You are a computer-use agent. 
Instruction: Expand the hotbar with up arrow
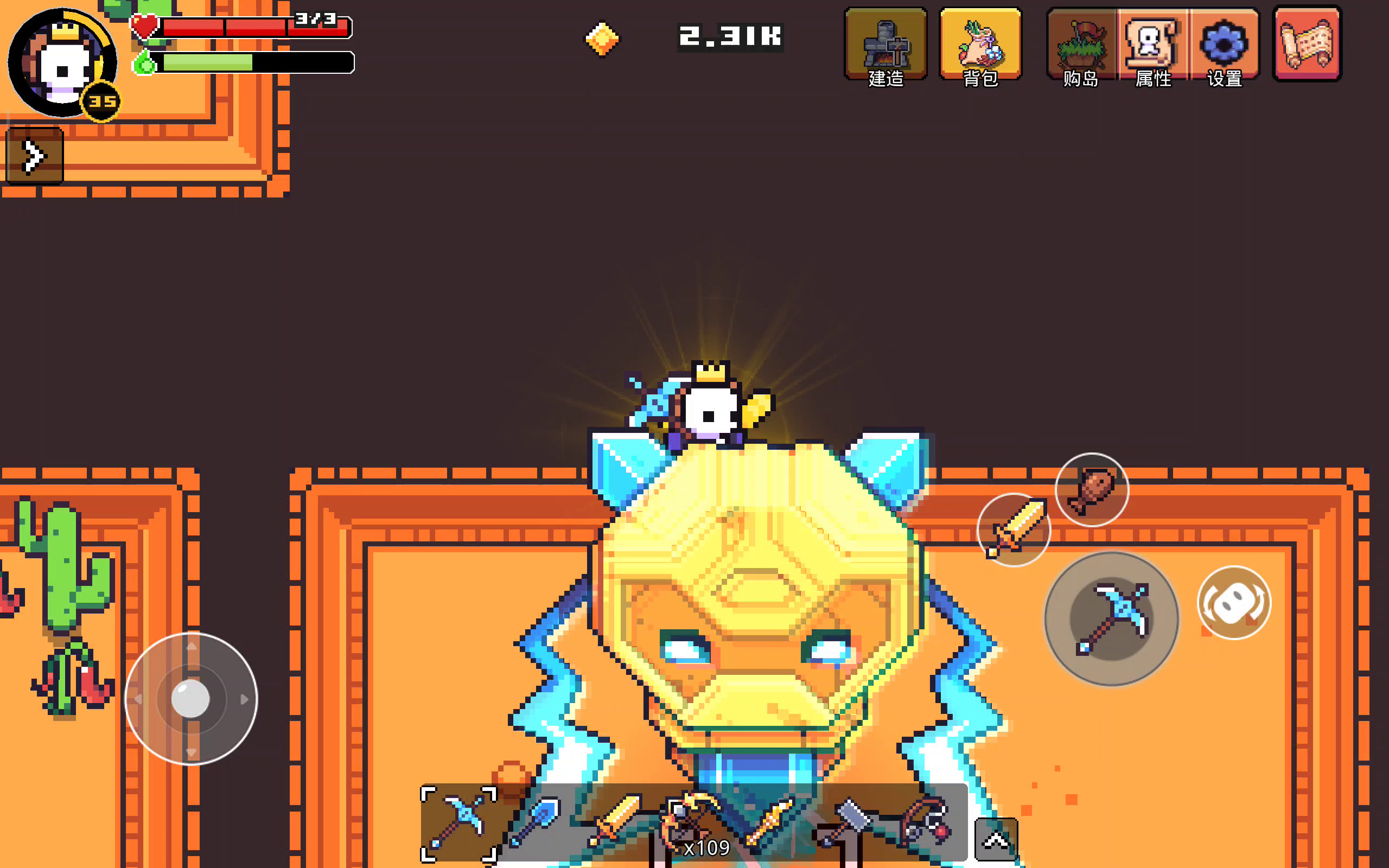[995, 840]
